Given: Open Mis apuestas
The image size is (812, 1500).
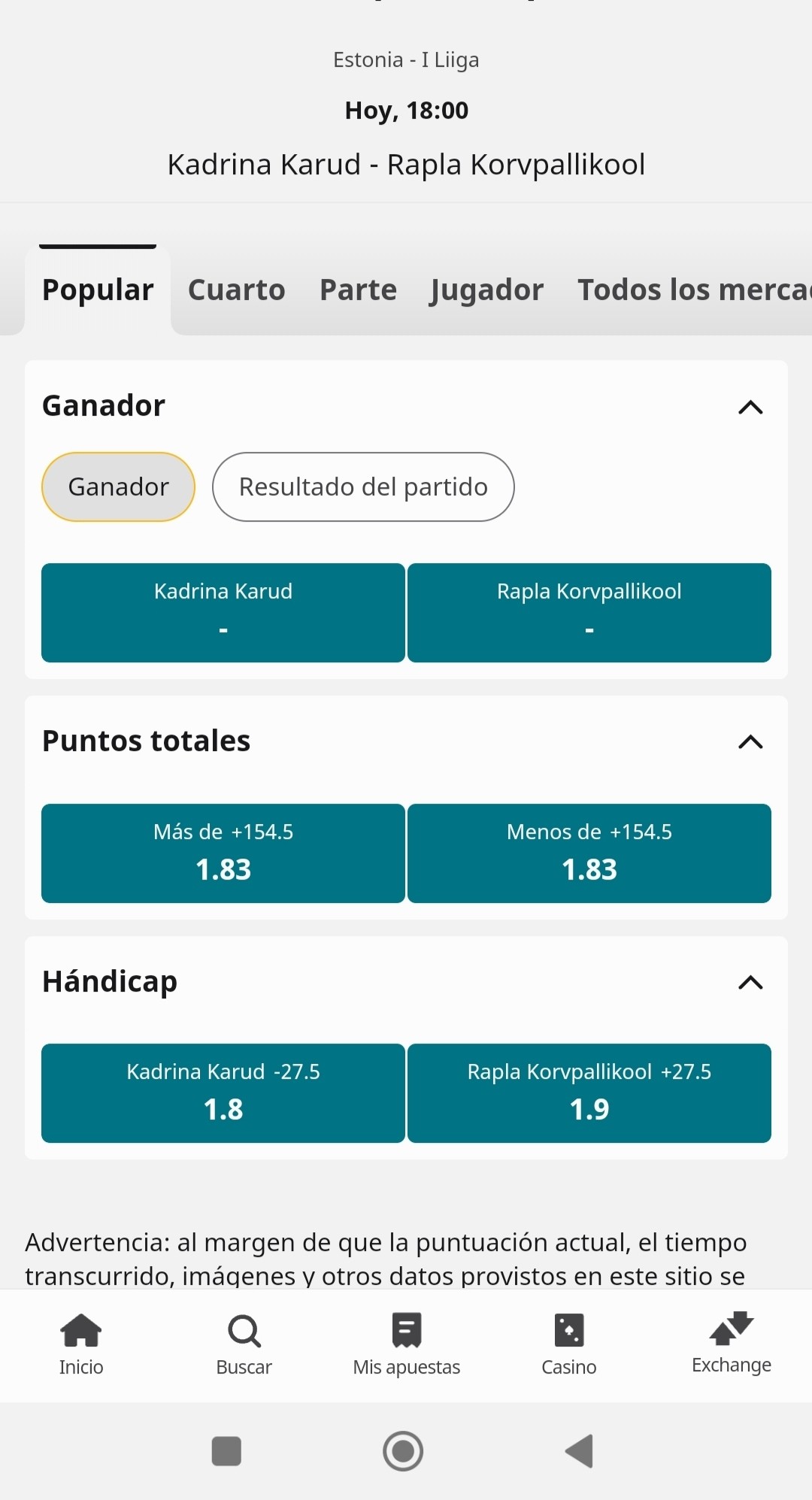Looking at the screenshot, I should [407, 1345].
